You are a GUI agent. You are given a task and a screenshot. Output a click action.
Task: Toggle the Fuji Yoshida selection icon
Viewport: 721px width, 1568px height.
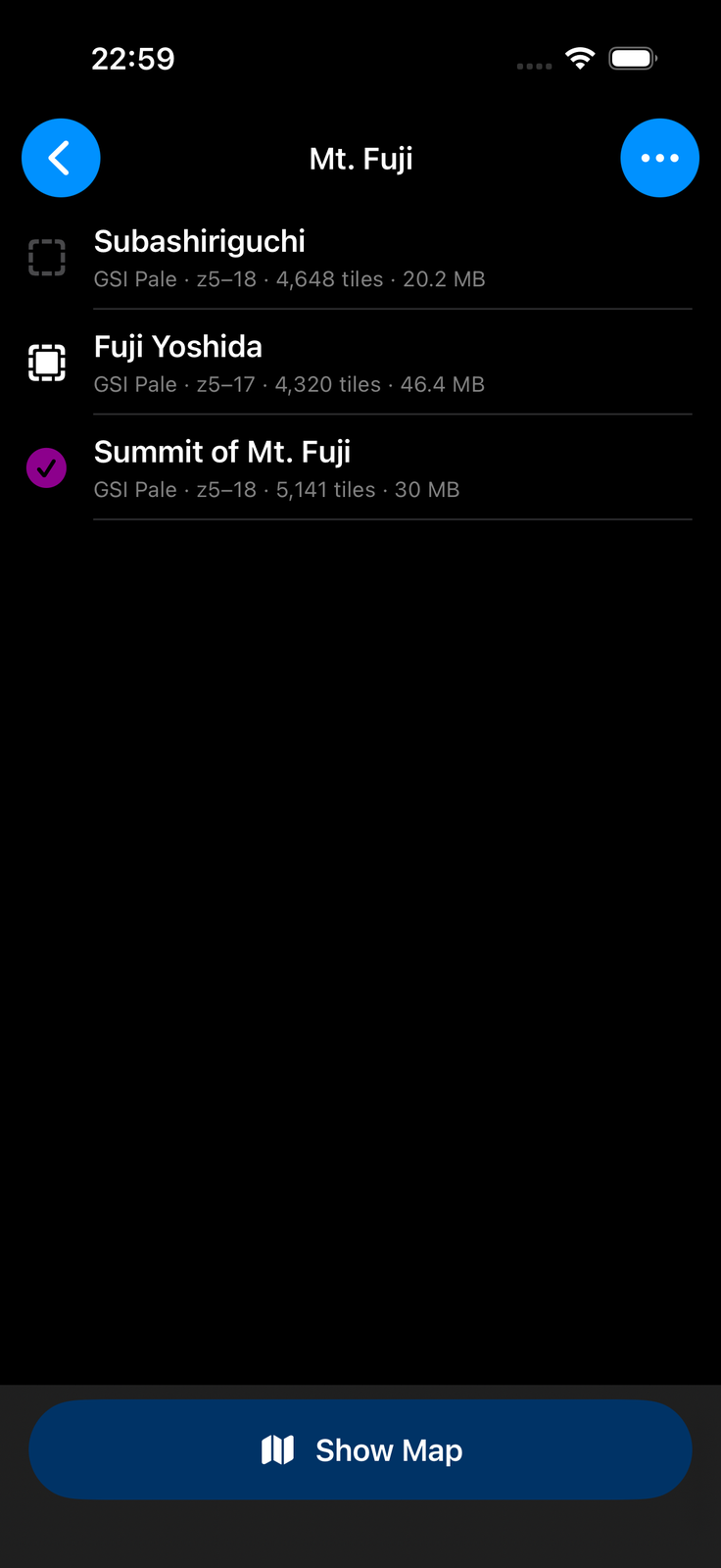(x=46, y=363)
